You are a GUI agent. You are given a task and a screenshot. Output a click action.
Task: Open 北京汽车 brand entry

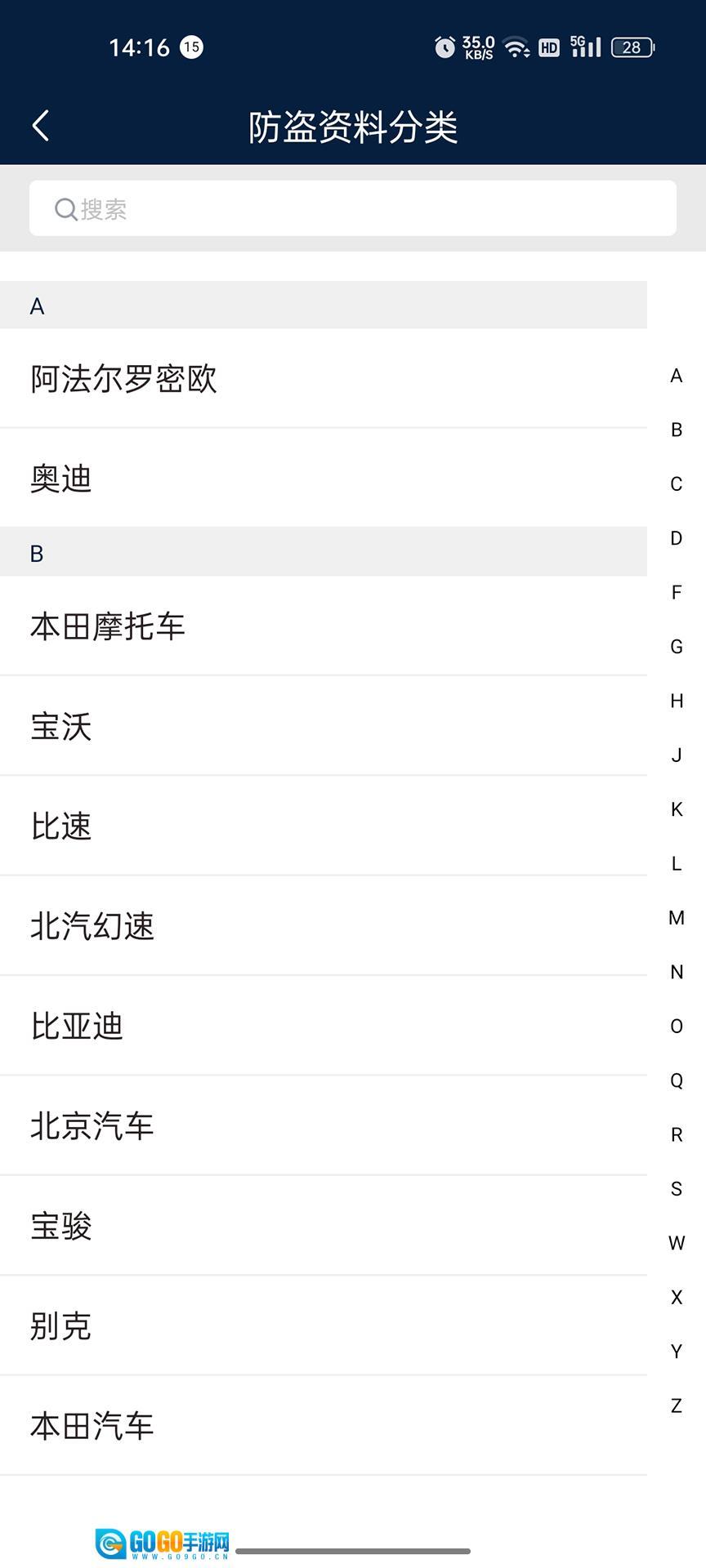pyautogui.click(x=324, y=1126)
